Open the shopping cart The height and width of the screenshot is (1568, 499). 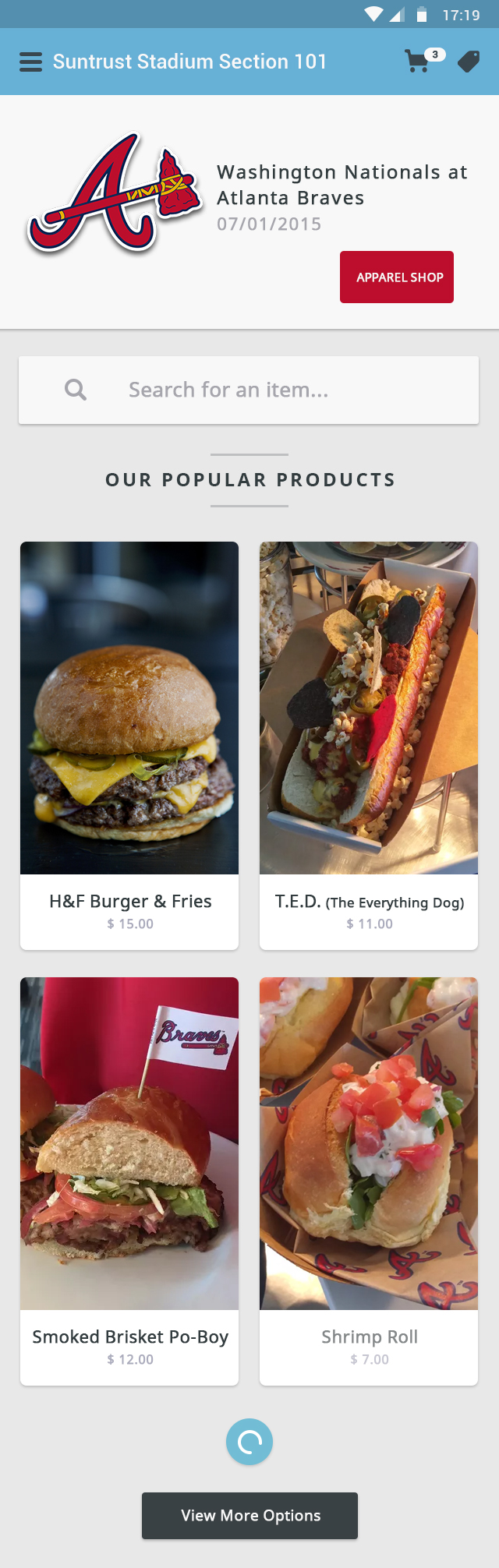click(x=419, y=61)
